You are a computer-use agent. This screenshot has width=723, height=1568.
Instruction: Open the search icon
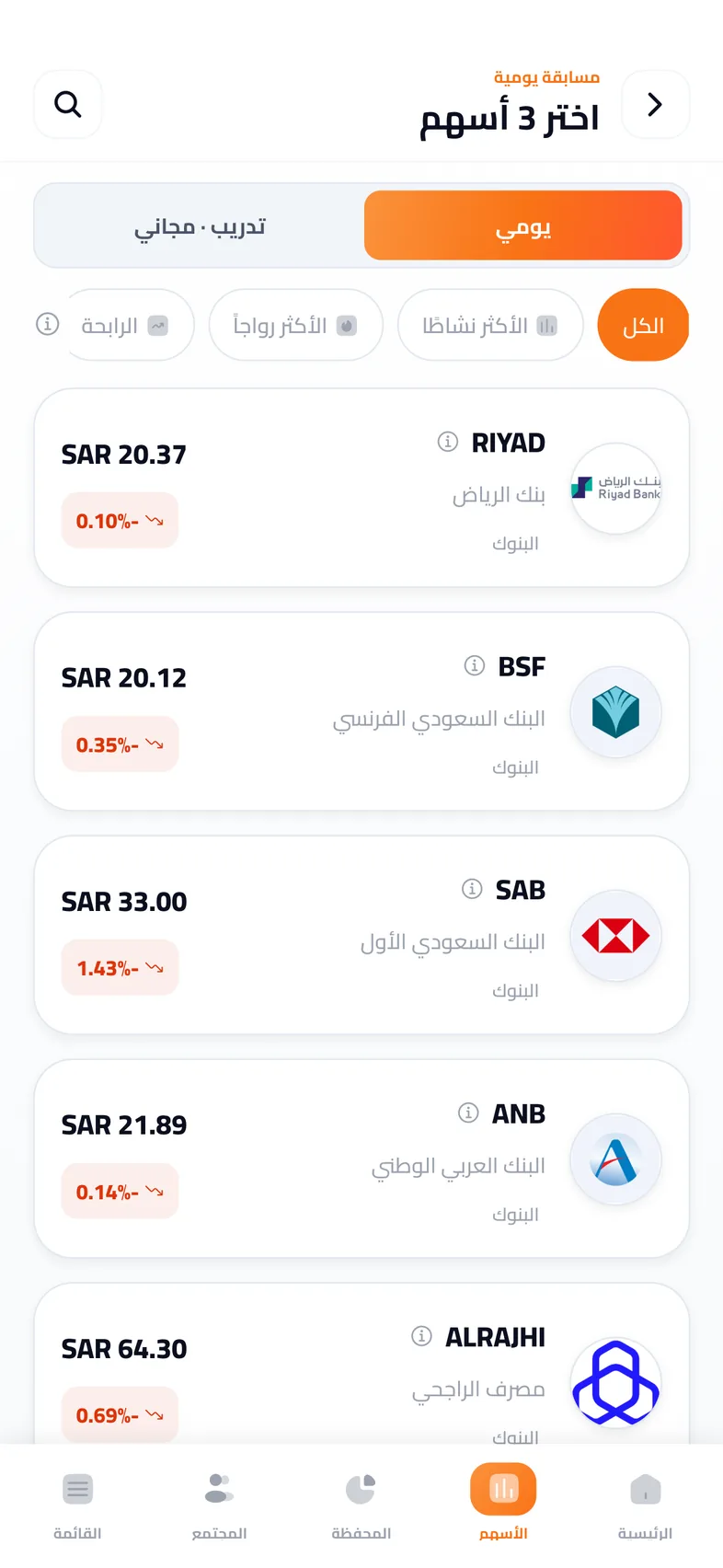pyautogui.click(x=68, y=104)
